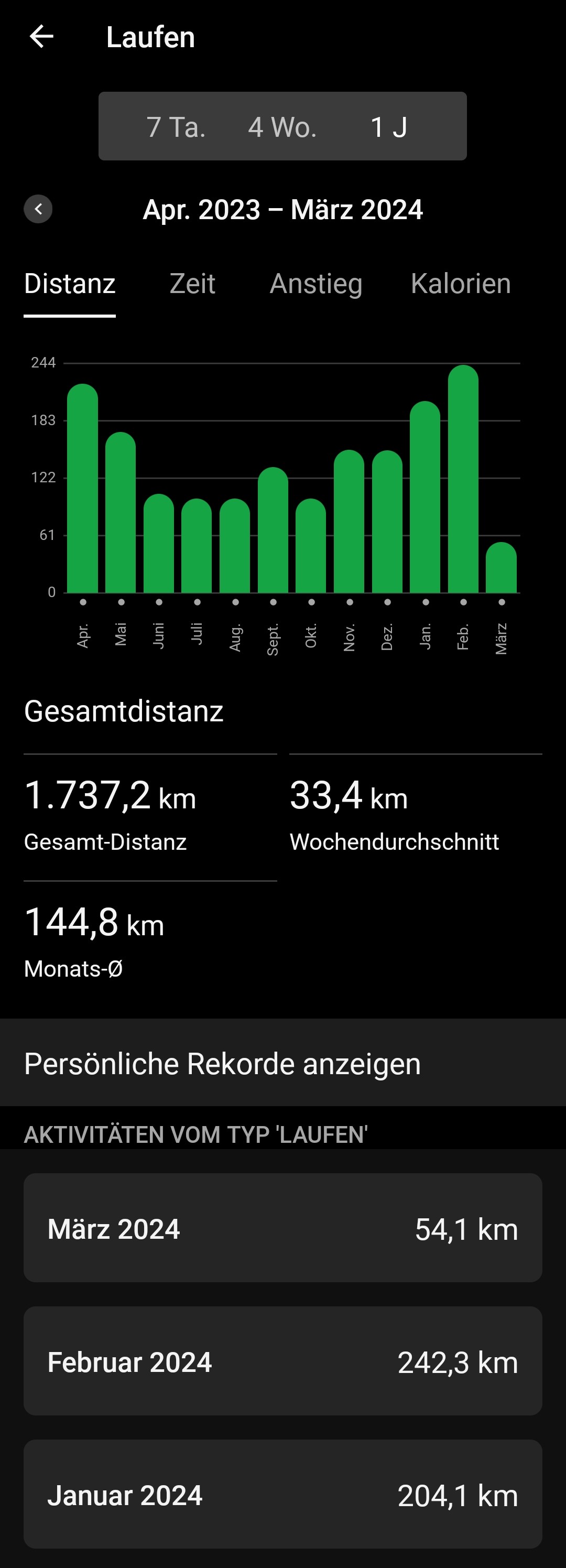Go back from the Laufen screen
This screenshot has width=566, height=1568.
pyautogui.click(x=41, y=37)
